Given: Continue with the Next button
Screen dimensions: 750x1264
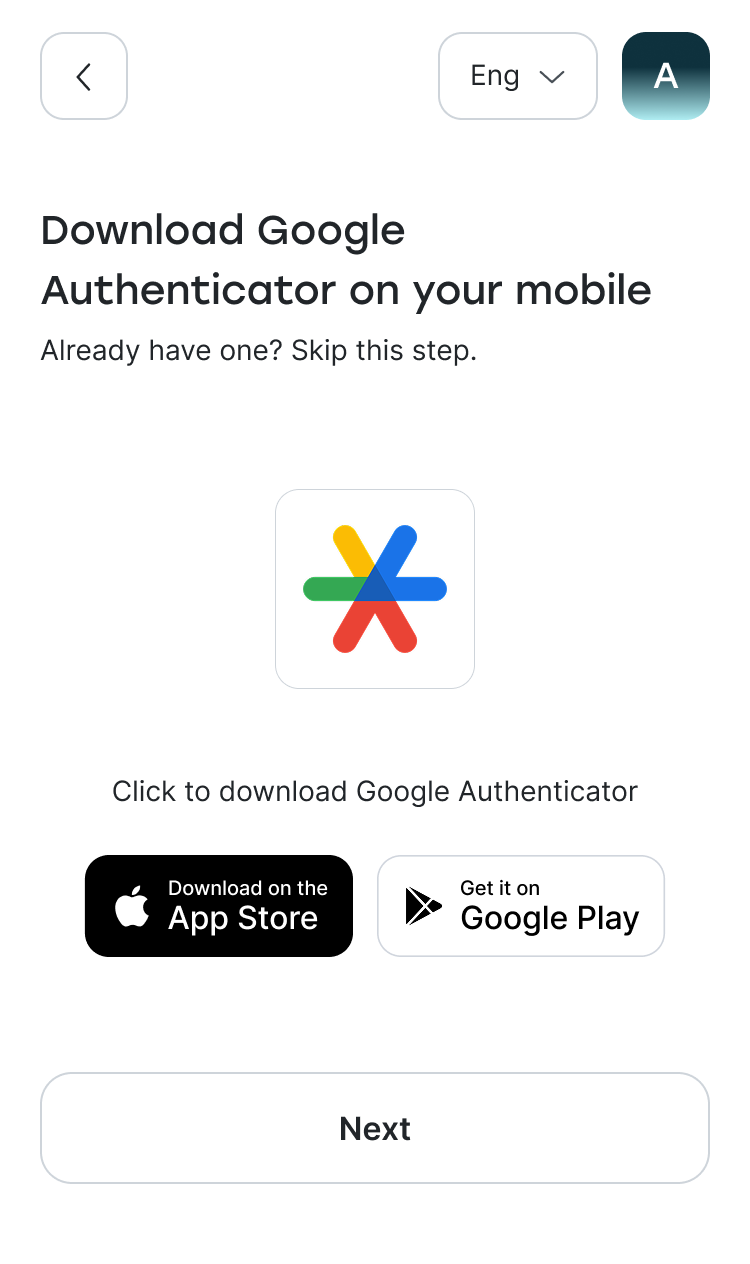Looking at the screenshot, I should pos(375,1128).
